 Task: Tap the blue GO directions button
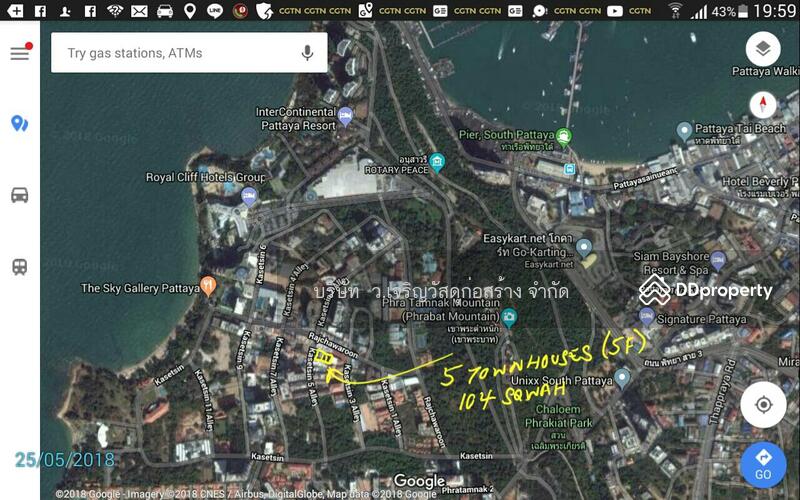(x=763, y=465)
